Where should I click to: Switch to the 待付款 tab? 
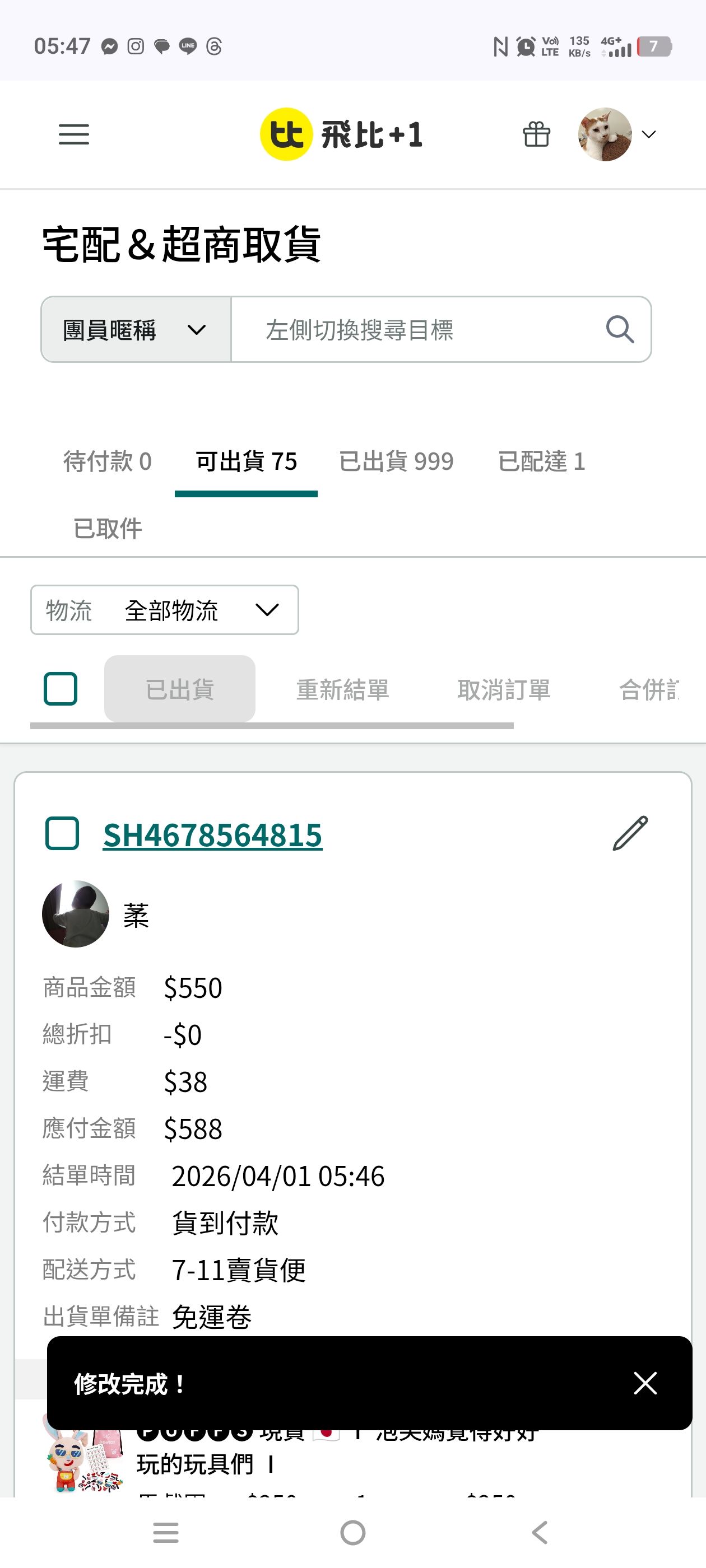(x=107, y=461)
